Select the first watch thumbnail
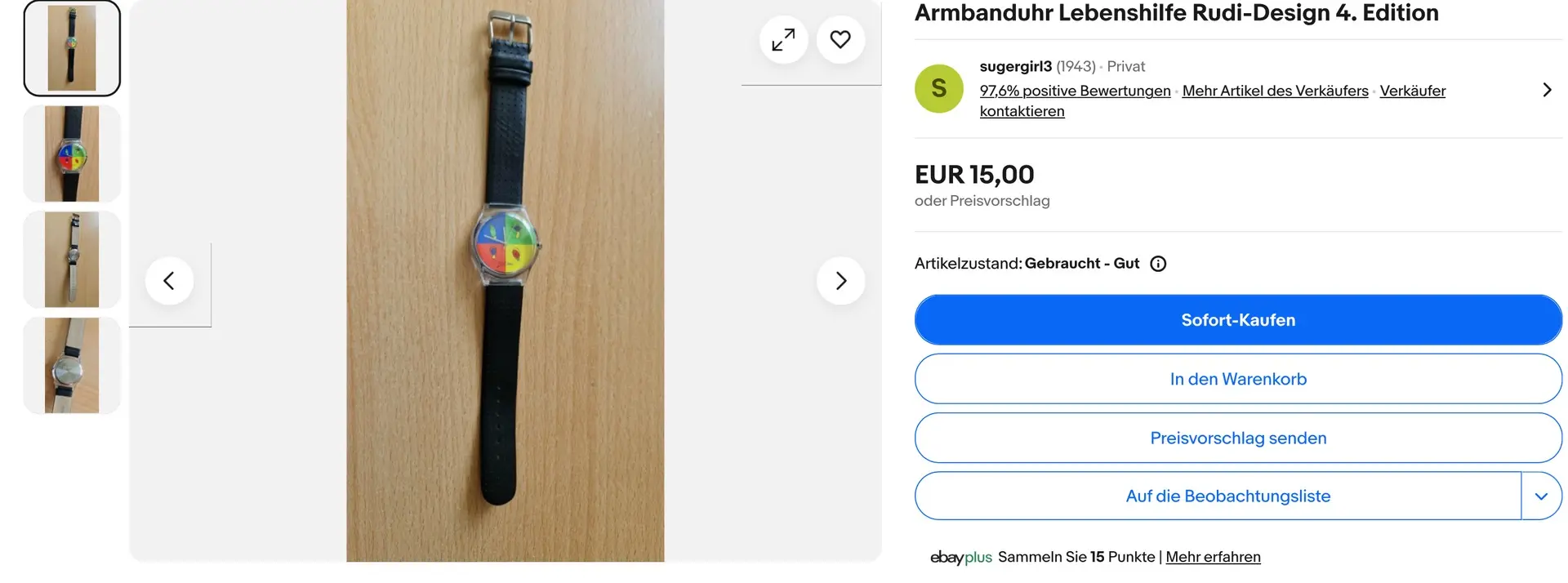The width and height of the screenshot is (1568, 583). (72, 48)
